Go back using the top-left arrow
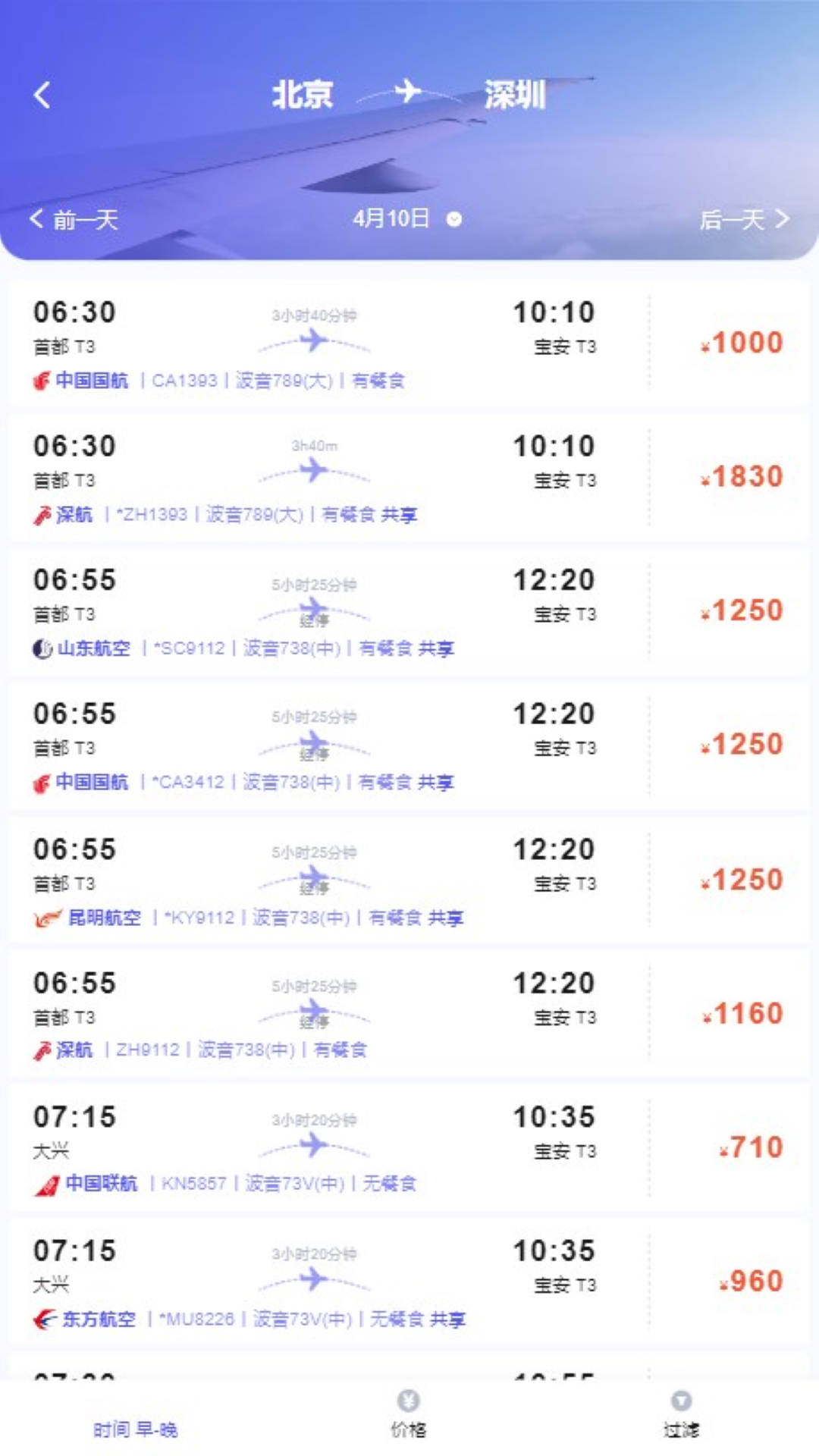Screen dimensions: 819x1456 pyautogui.click(x=42, y=95)
